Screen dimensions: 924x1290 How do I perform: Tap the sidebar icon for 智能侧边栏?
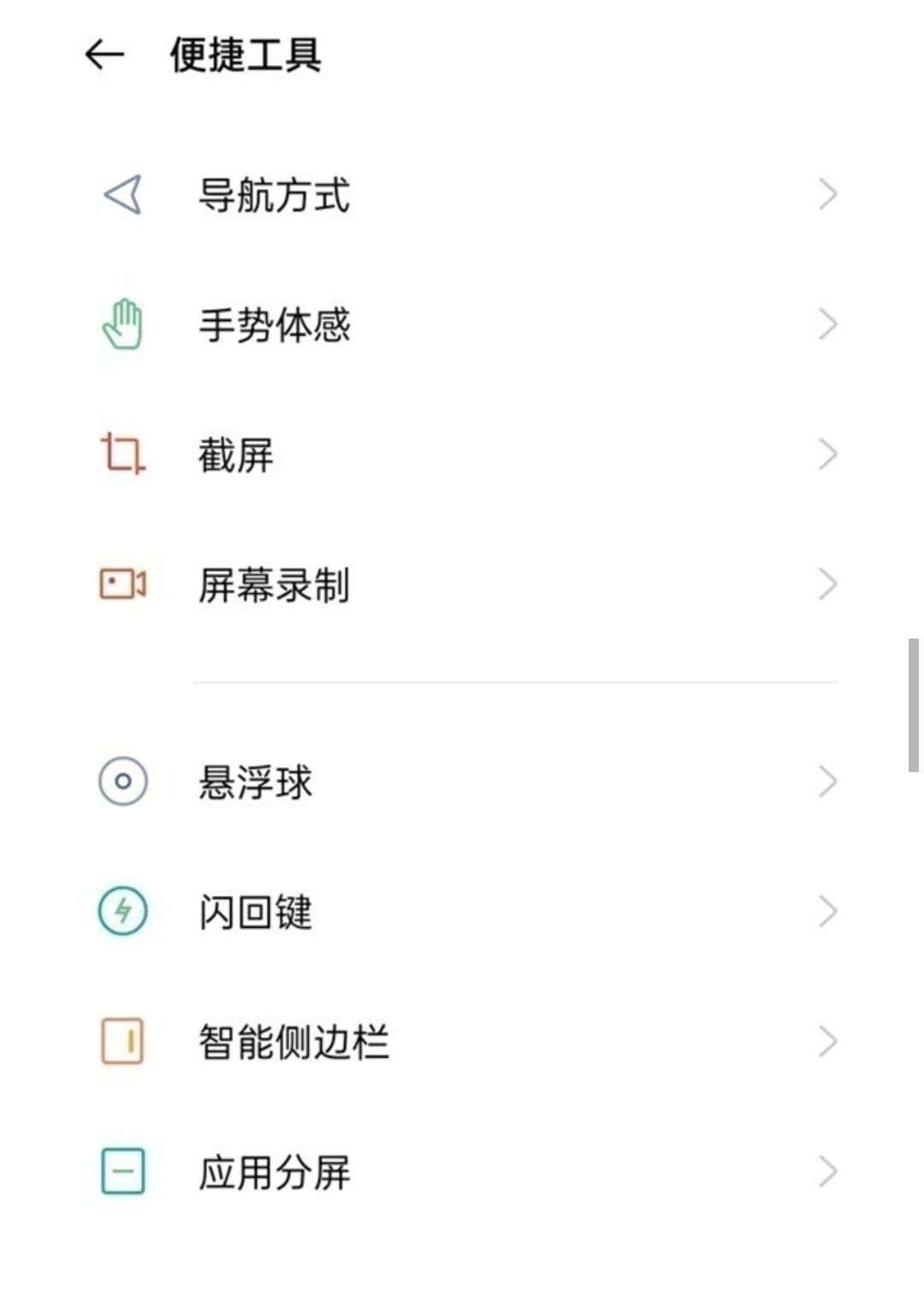tap(122, 1039)
